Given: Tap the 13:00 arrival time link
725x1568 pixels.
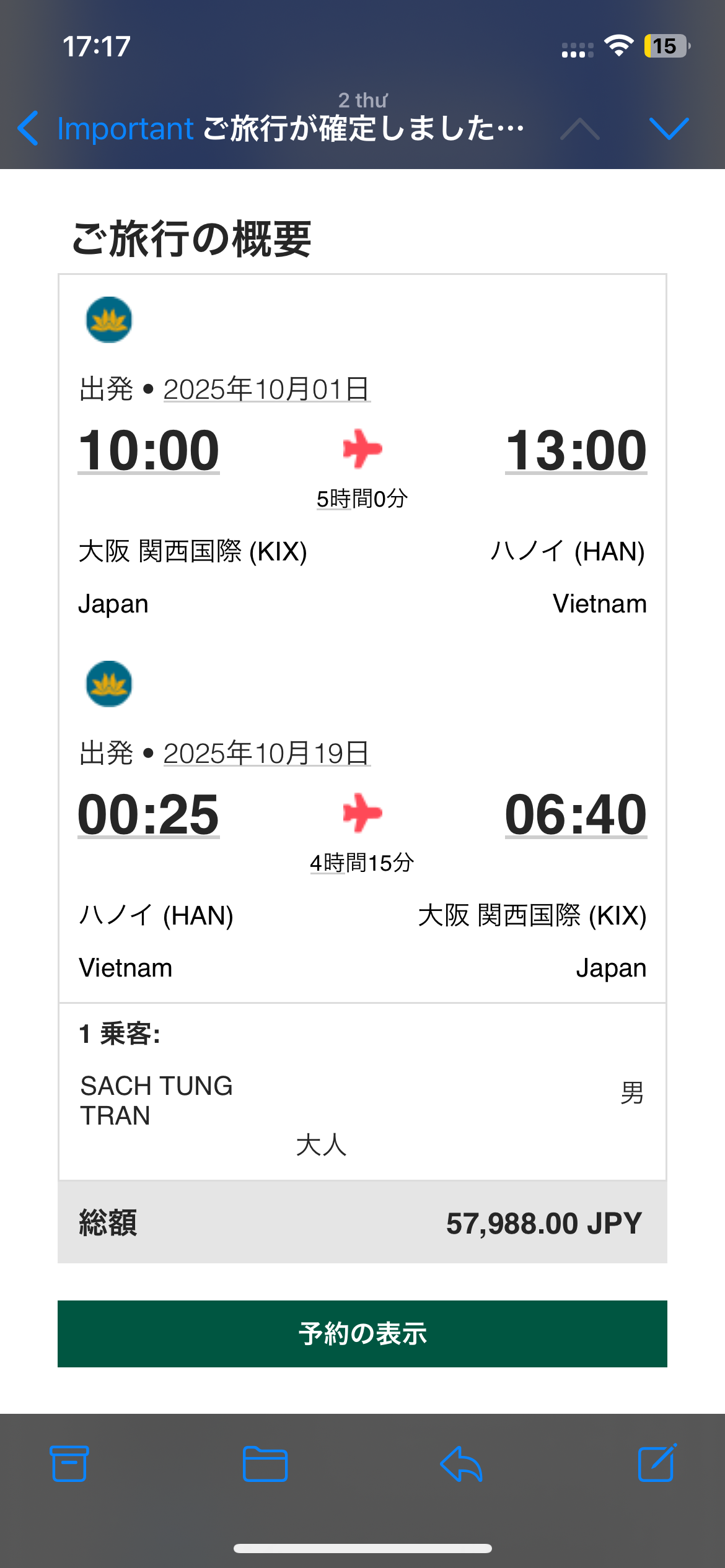Looking at the screenshot, I should point(576,450).
